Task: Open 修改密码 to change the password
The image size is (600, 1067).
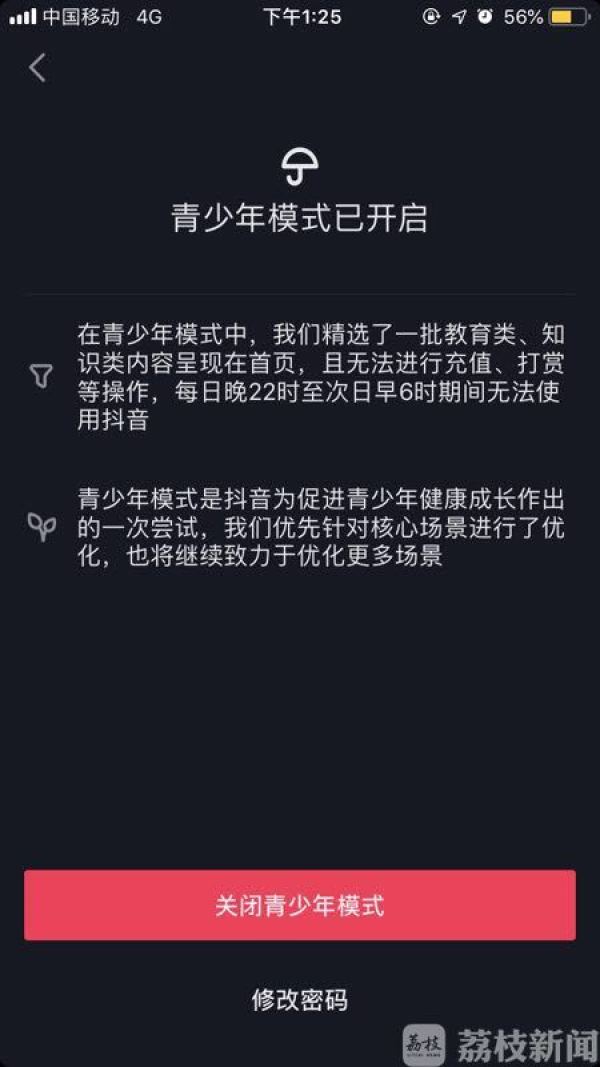Action: tap(300, 999)
